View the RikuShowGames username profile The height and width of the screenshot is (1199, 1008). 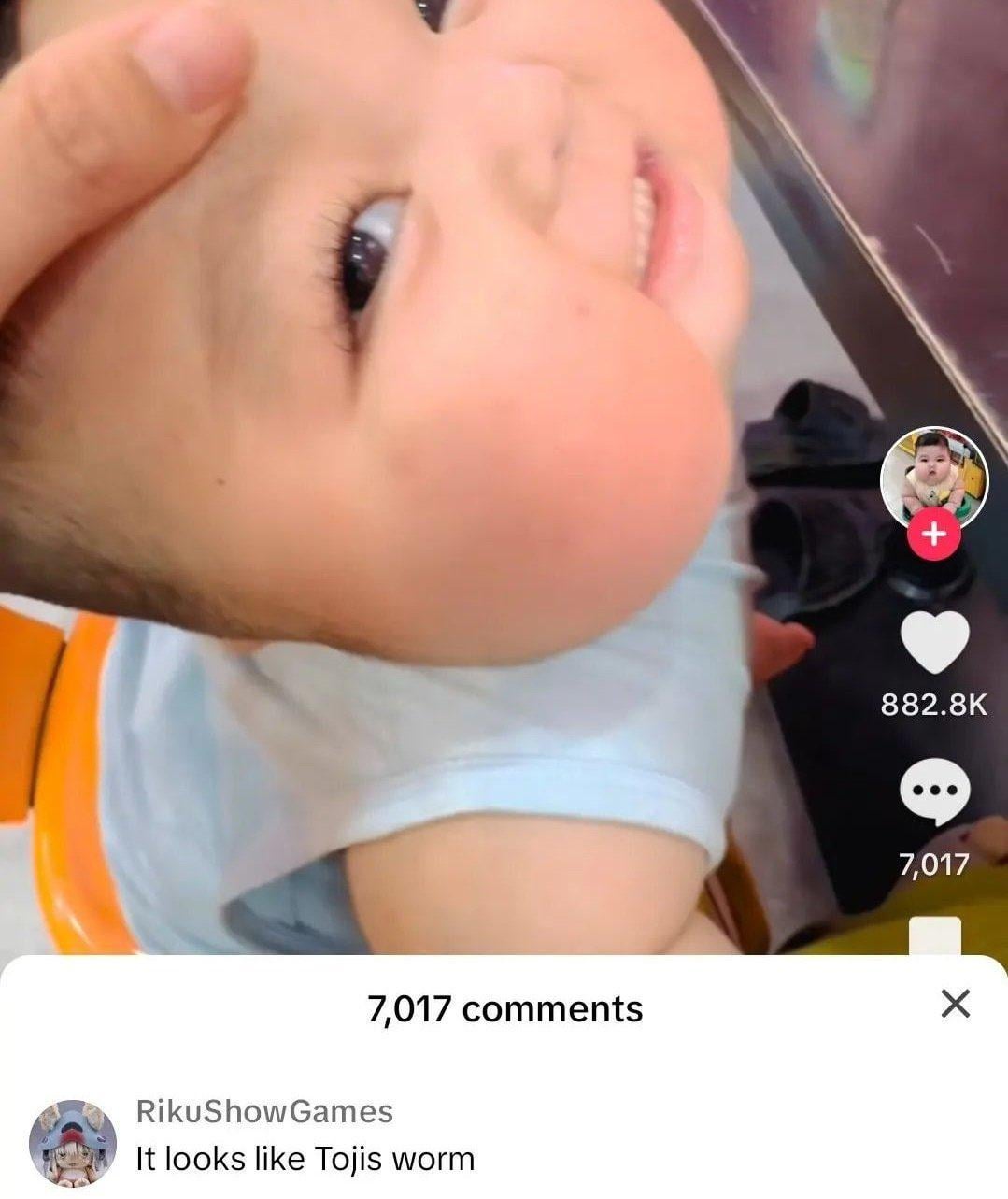[264, 1111]
